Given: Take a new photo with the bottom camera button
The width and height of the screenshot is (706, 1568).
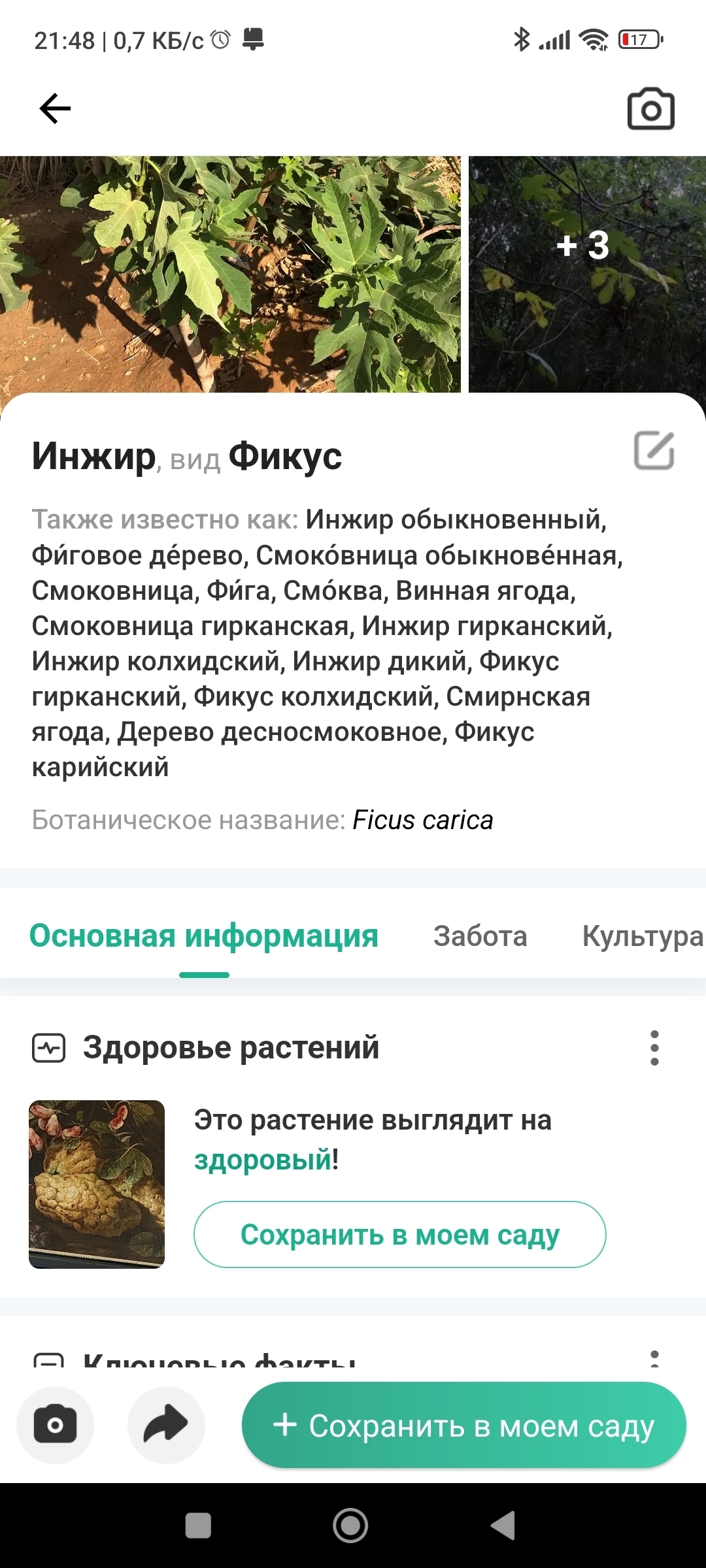Looking at the screenshot, I should 55,1426.
